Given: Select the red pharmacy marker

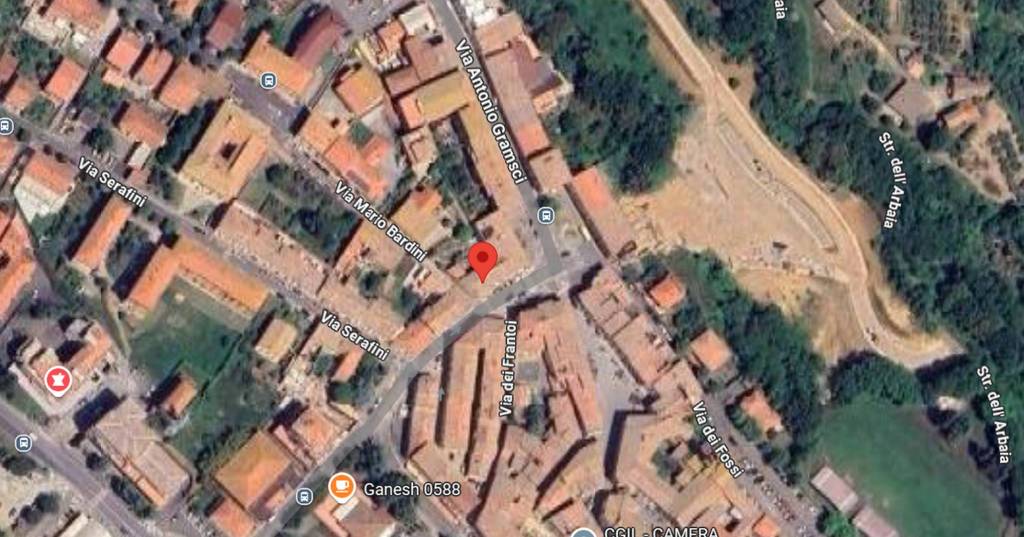Looking at the screenshot, I should 58,380.
